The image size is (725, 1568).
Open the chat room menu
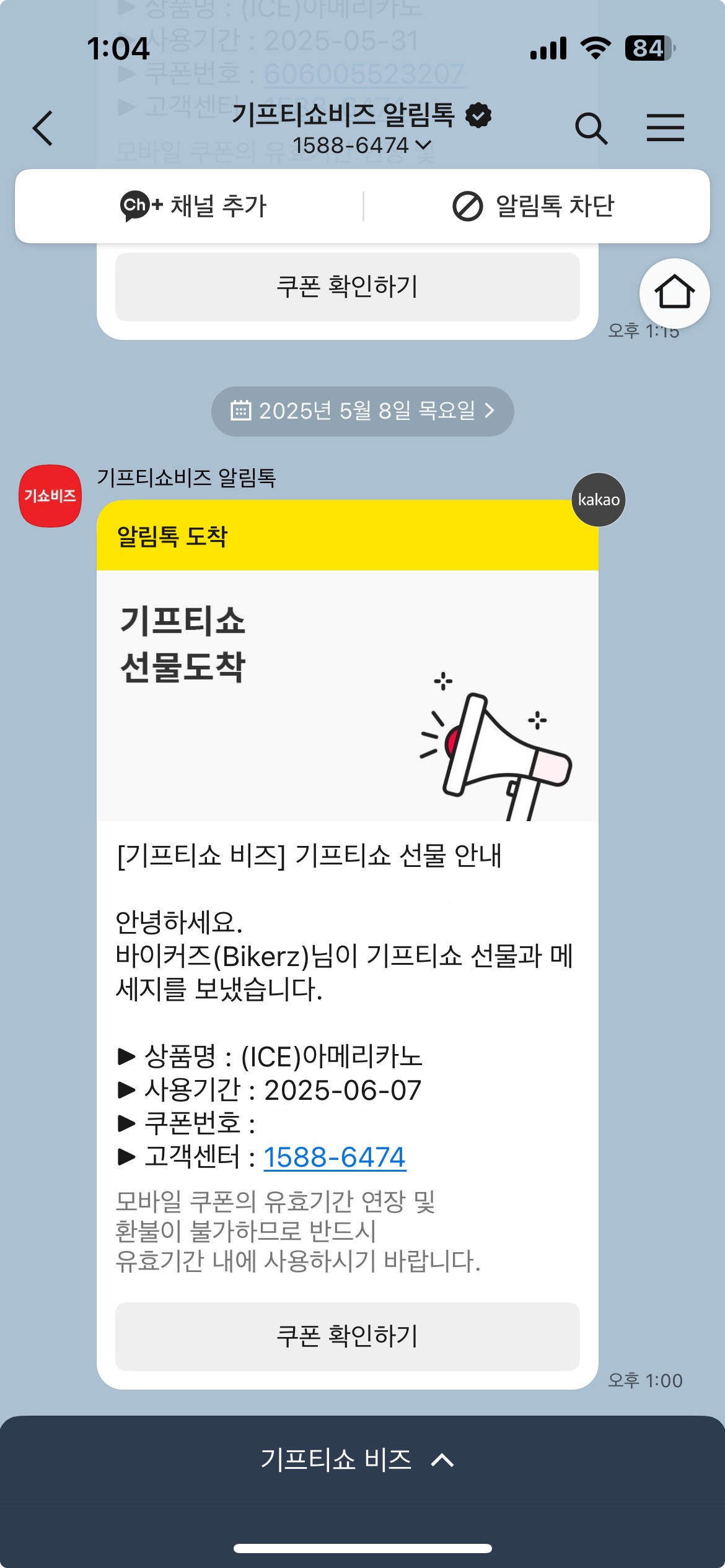665,128
